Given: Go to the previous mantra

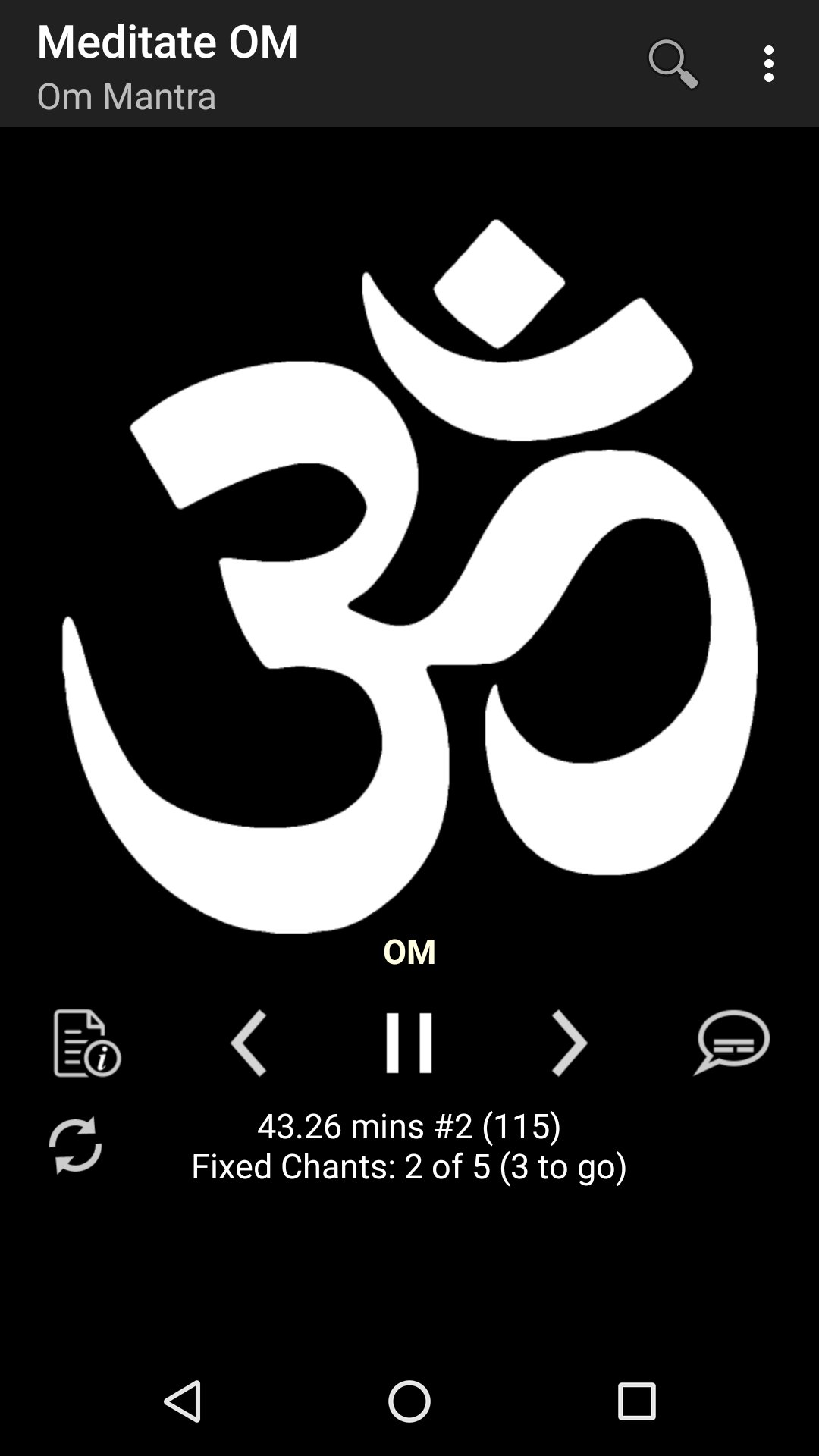Looking at the screenshot, I should coord(249,1043).
